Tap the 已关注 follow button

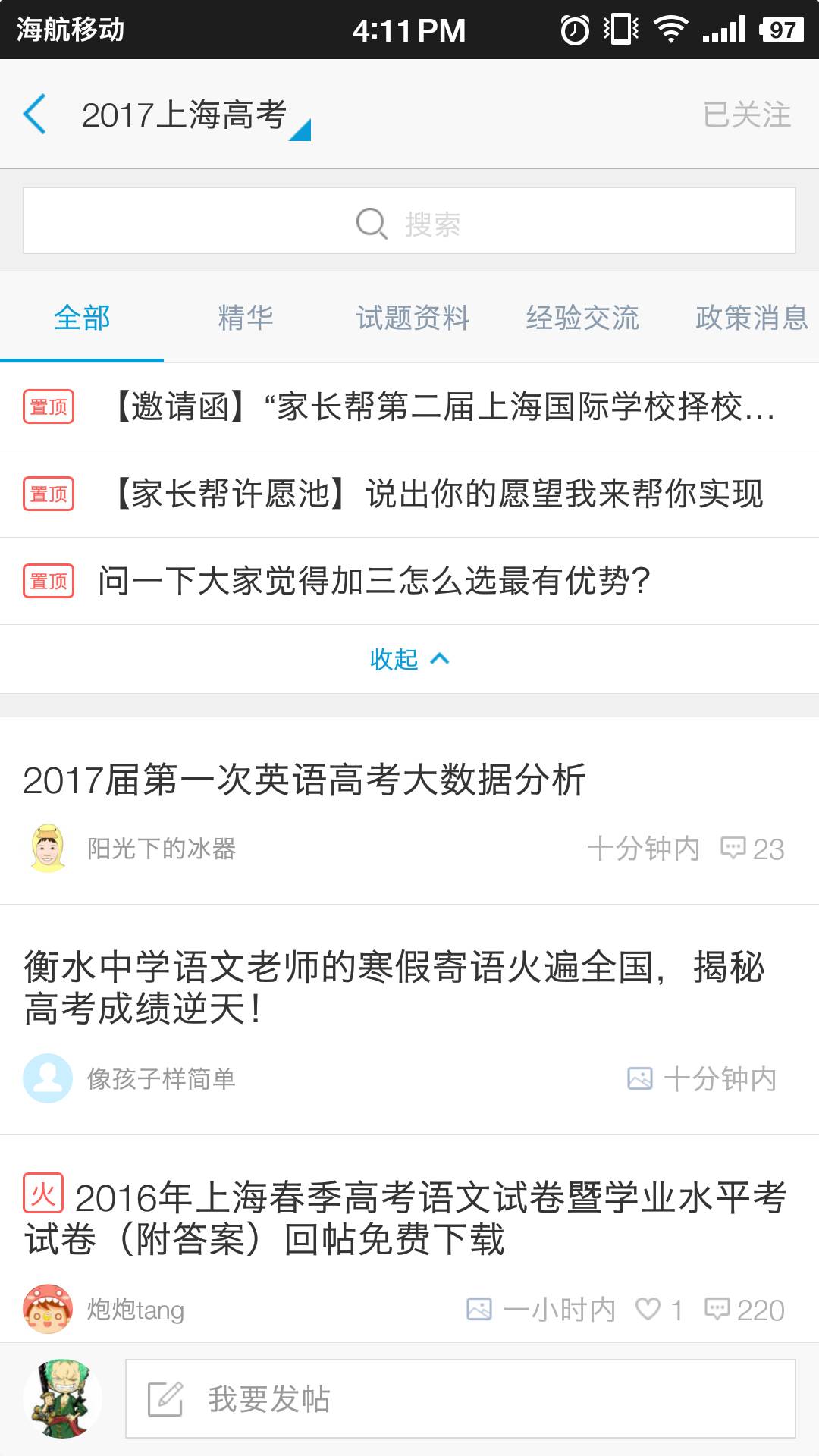747,115
